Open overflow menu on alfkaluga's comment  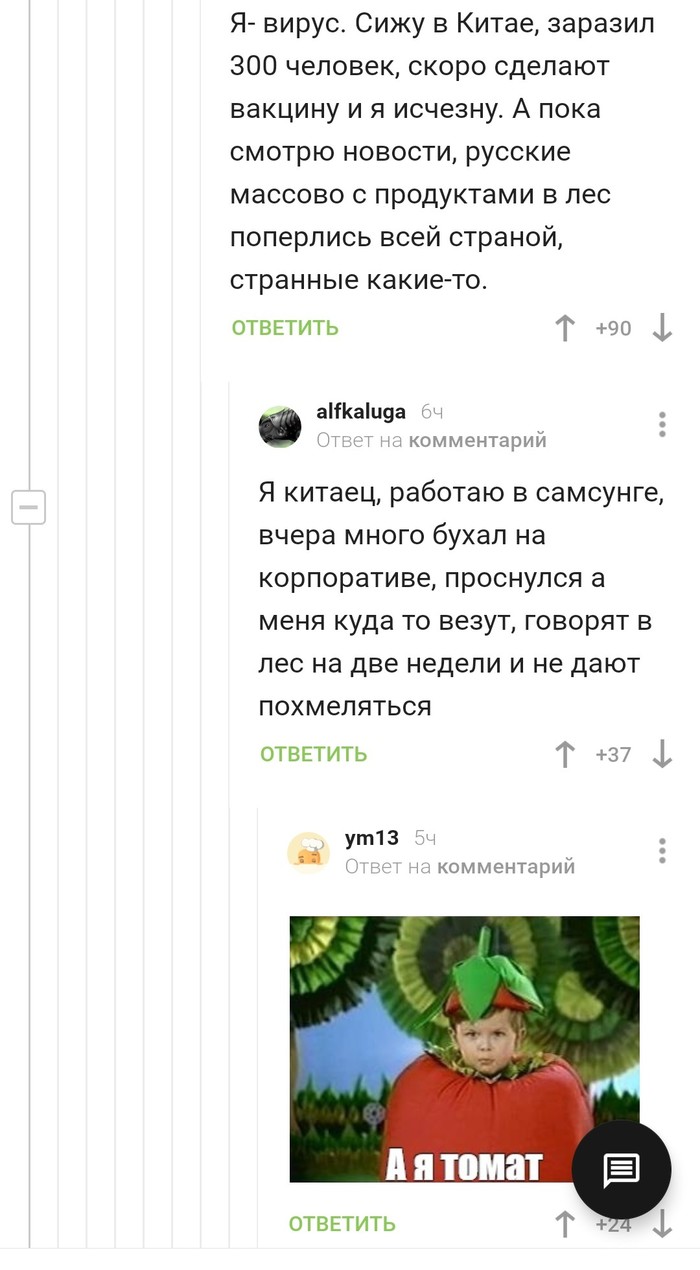662,424
